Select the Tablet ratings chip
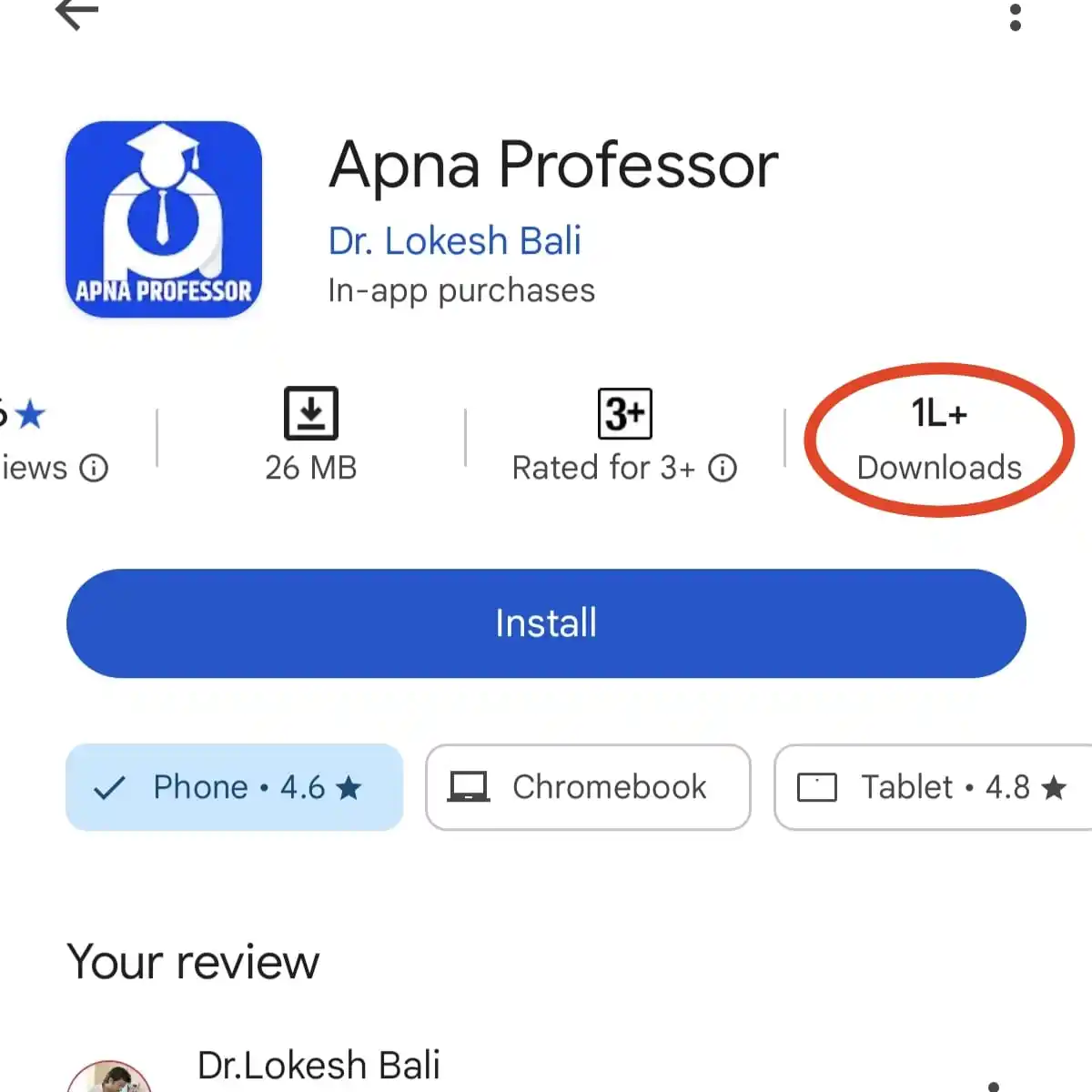 pos(933,787)
